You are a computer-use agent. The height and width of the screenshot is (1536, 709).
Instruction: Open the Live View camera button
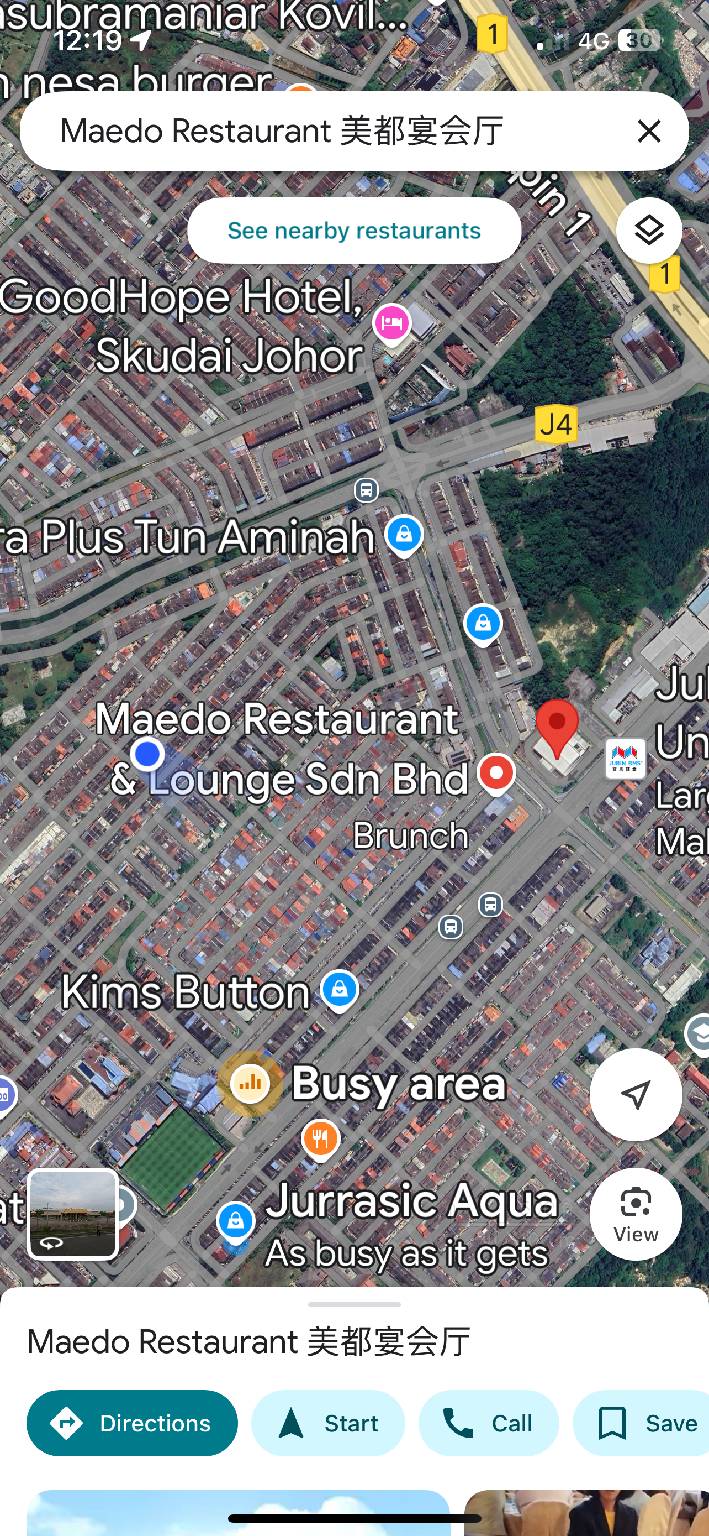[x=635, y=1213]
